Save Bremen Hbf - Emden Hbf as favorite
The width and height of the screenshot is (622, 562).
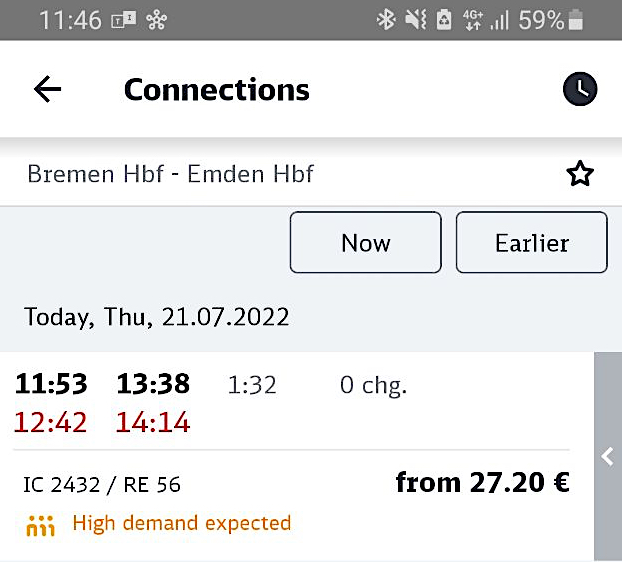(580, 174)
